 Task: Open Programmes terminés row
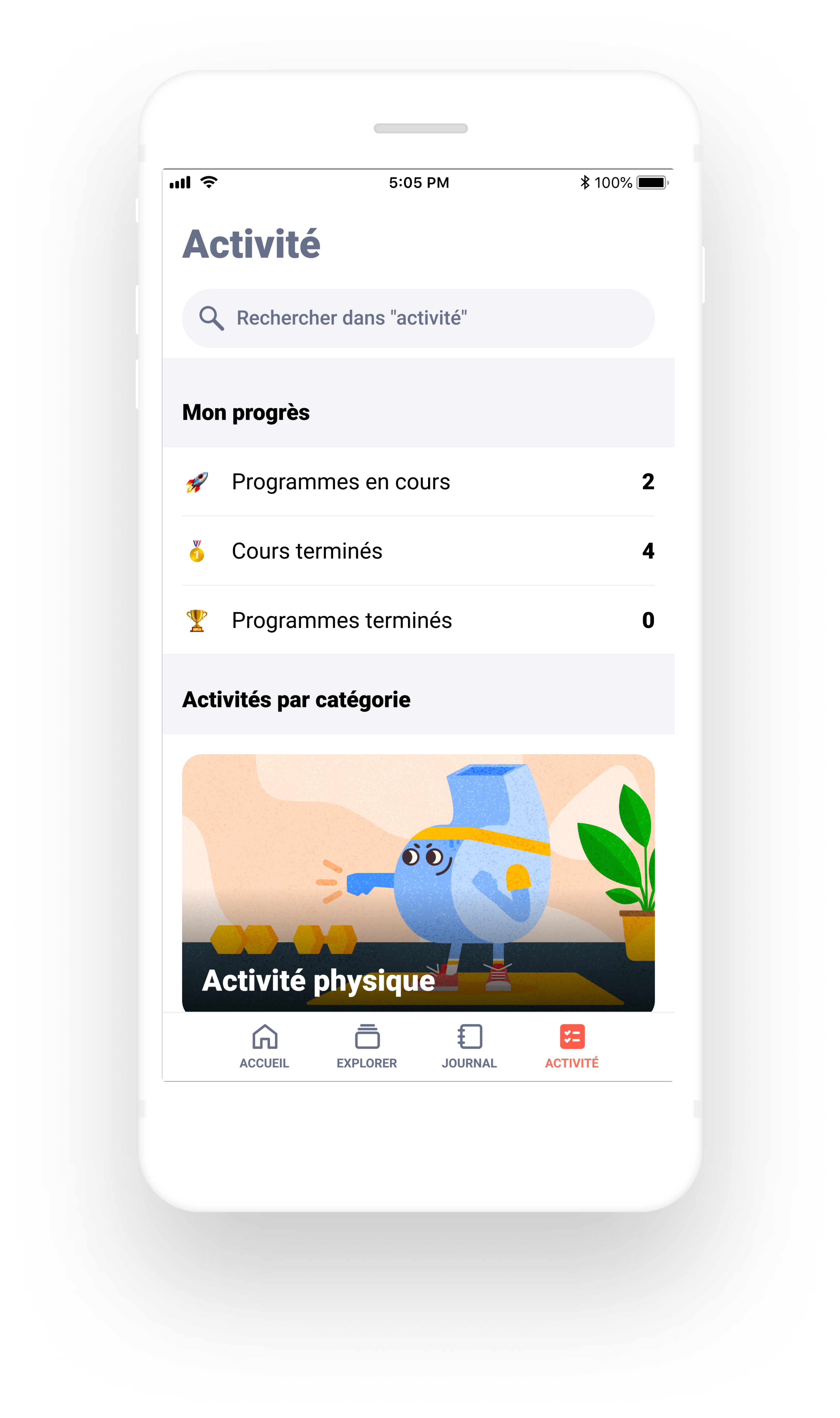click(x=418, y=620)
